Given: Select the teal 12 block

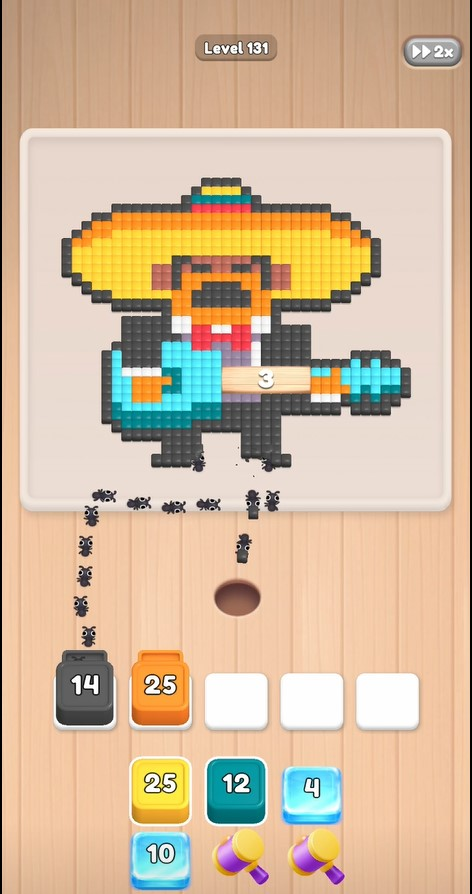Looking at the screenshot, I should (236, 790).
